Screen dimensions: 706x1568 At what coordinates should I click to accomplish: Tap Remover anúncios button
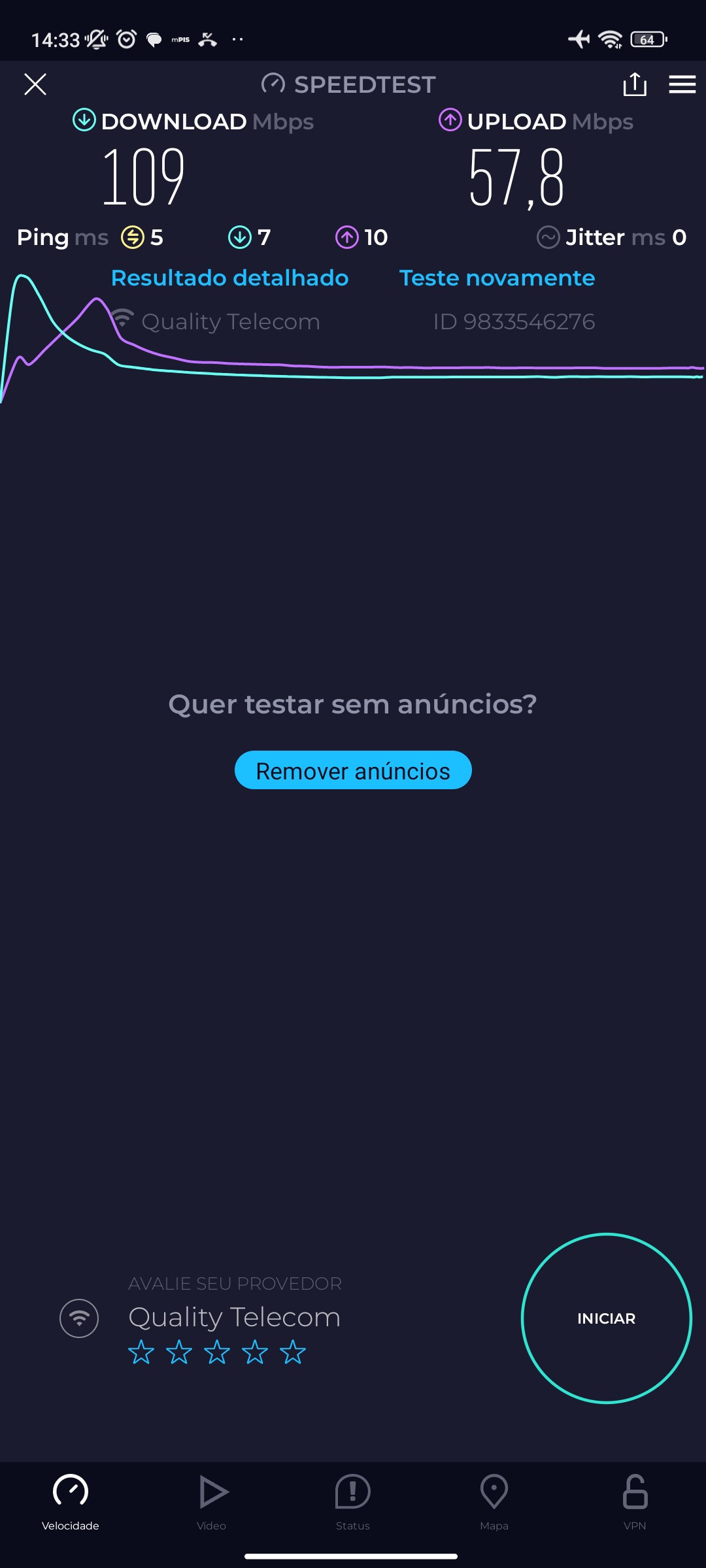(x=353, y=770)
